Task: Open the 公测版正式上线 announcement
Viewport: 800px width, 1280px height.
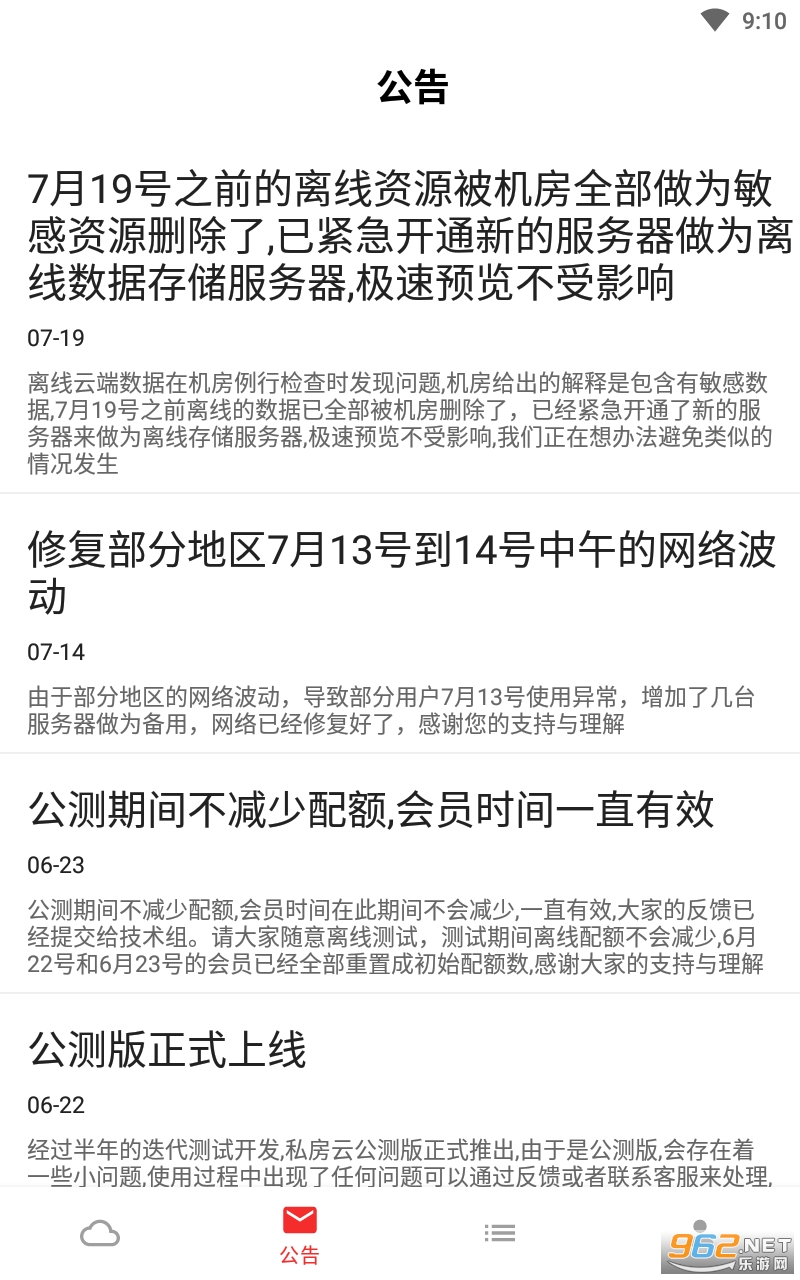Action: pos(400,1090)
